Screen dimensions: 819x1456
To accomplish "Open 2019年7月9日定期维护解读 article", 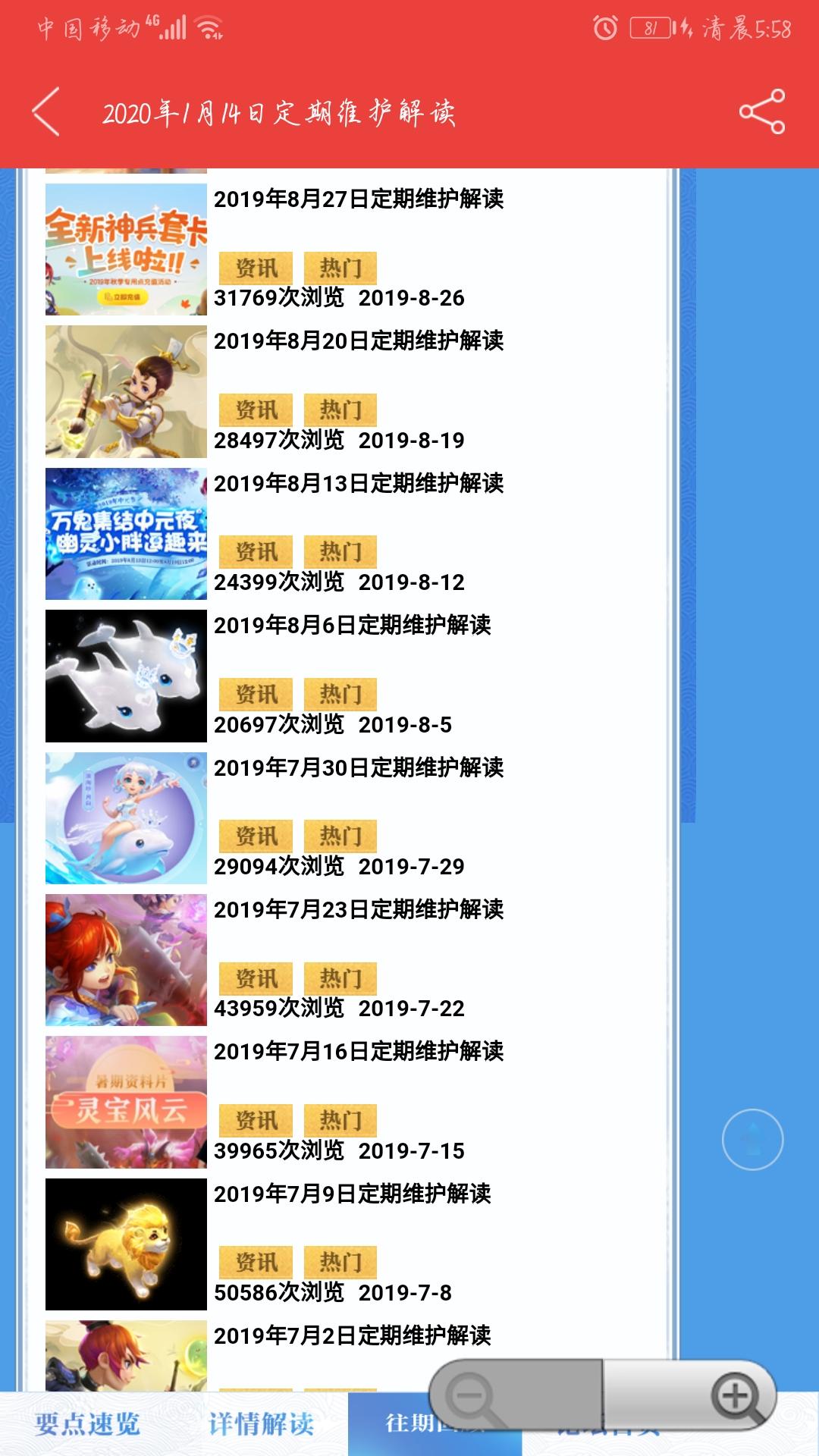I will (352, 1194).
